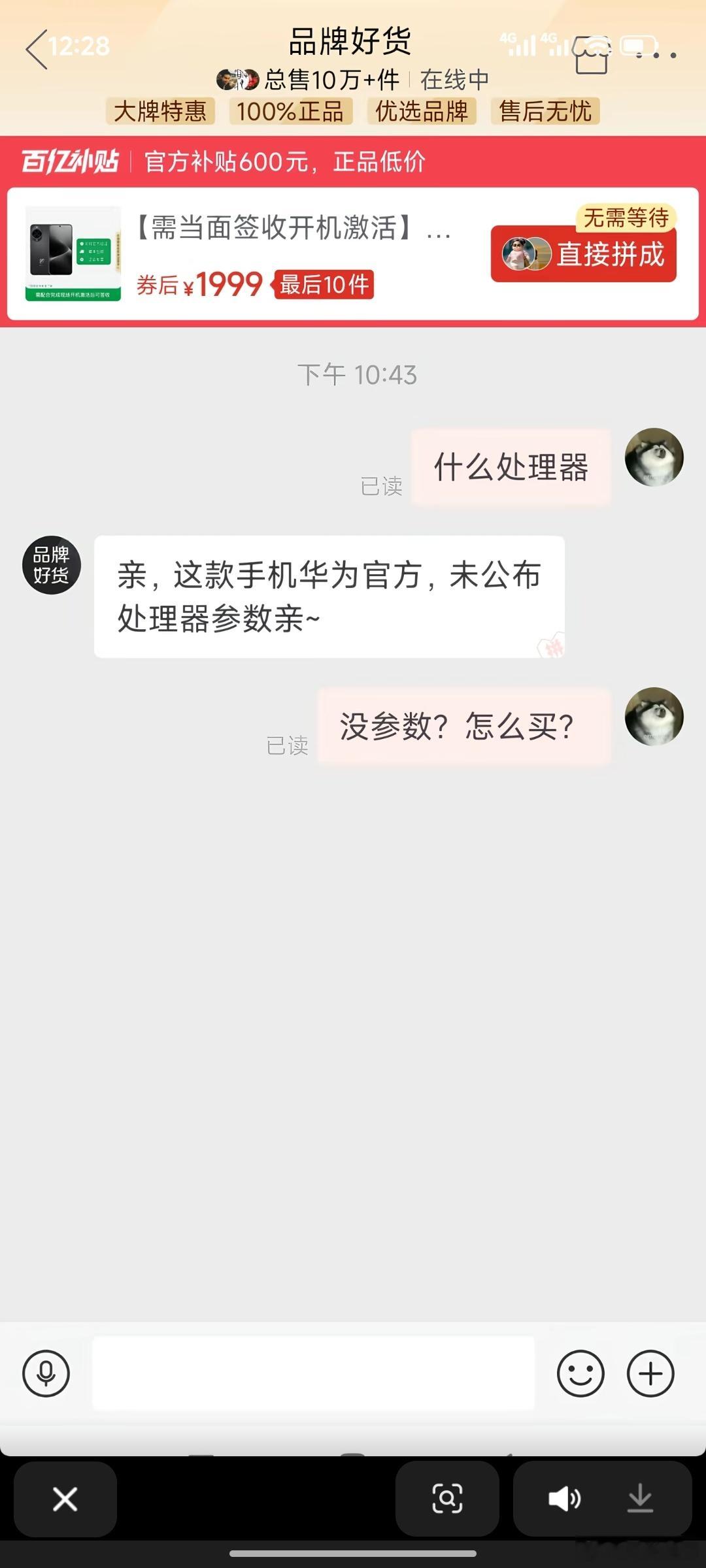Open the 百亿补贴 subsidy banner

point(69,161)
